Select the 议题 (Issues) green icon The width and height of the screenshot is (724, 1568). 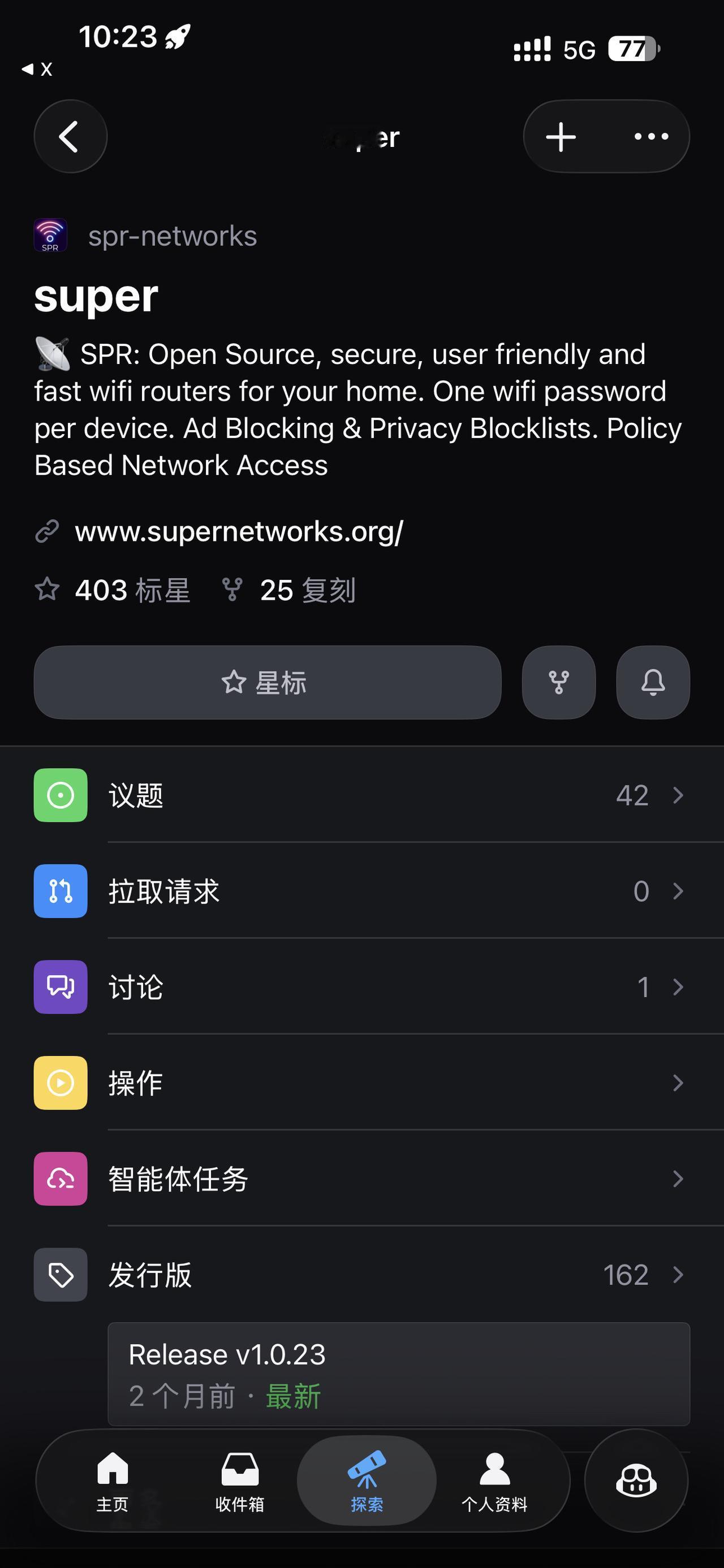61,795
